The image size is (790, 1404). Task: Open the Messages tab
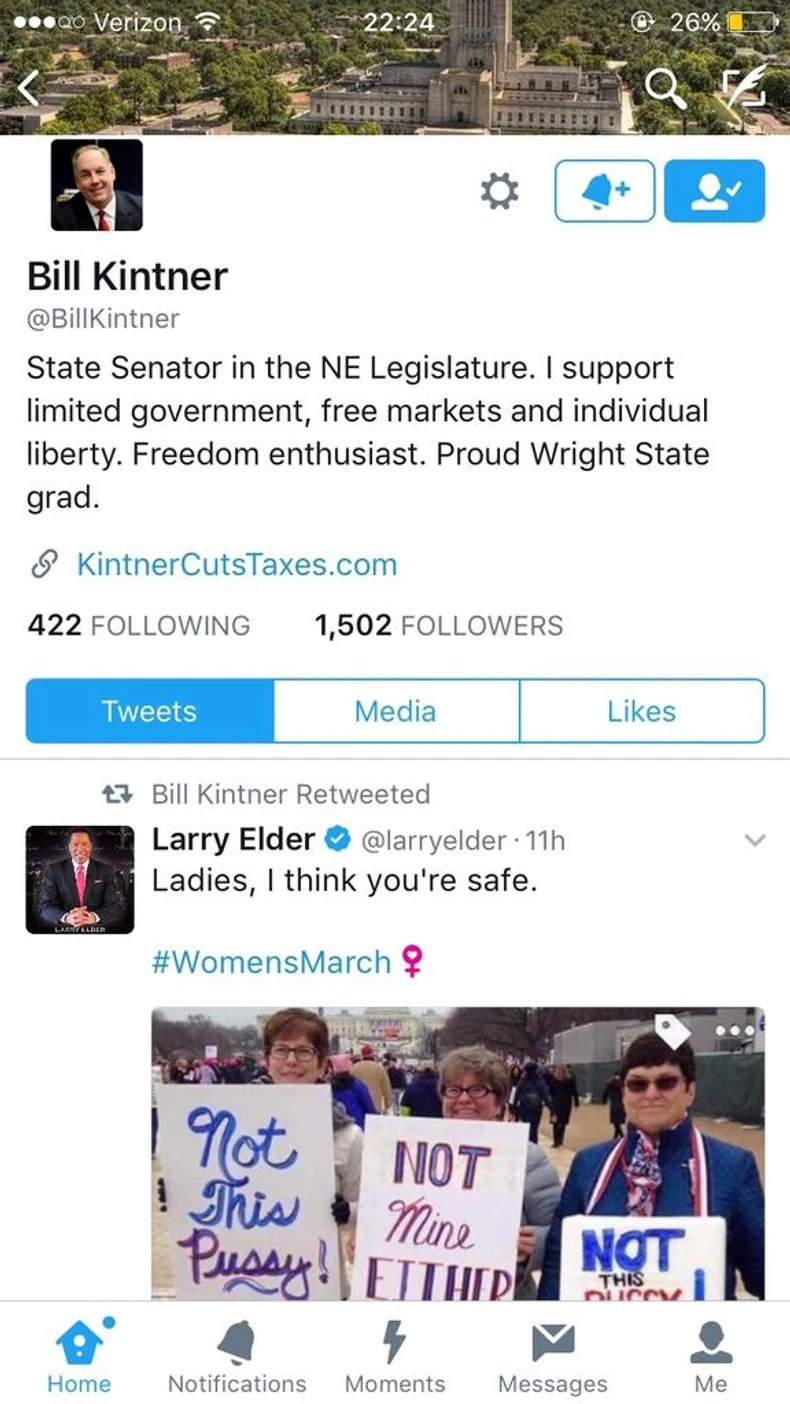tap(553, 1355)
